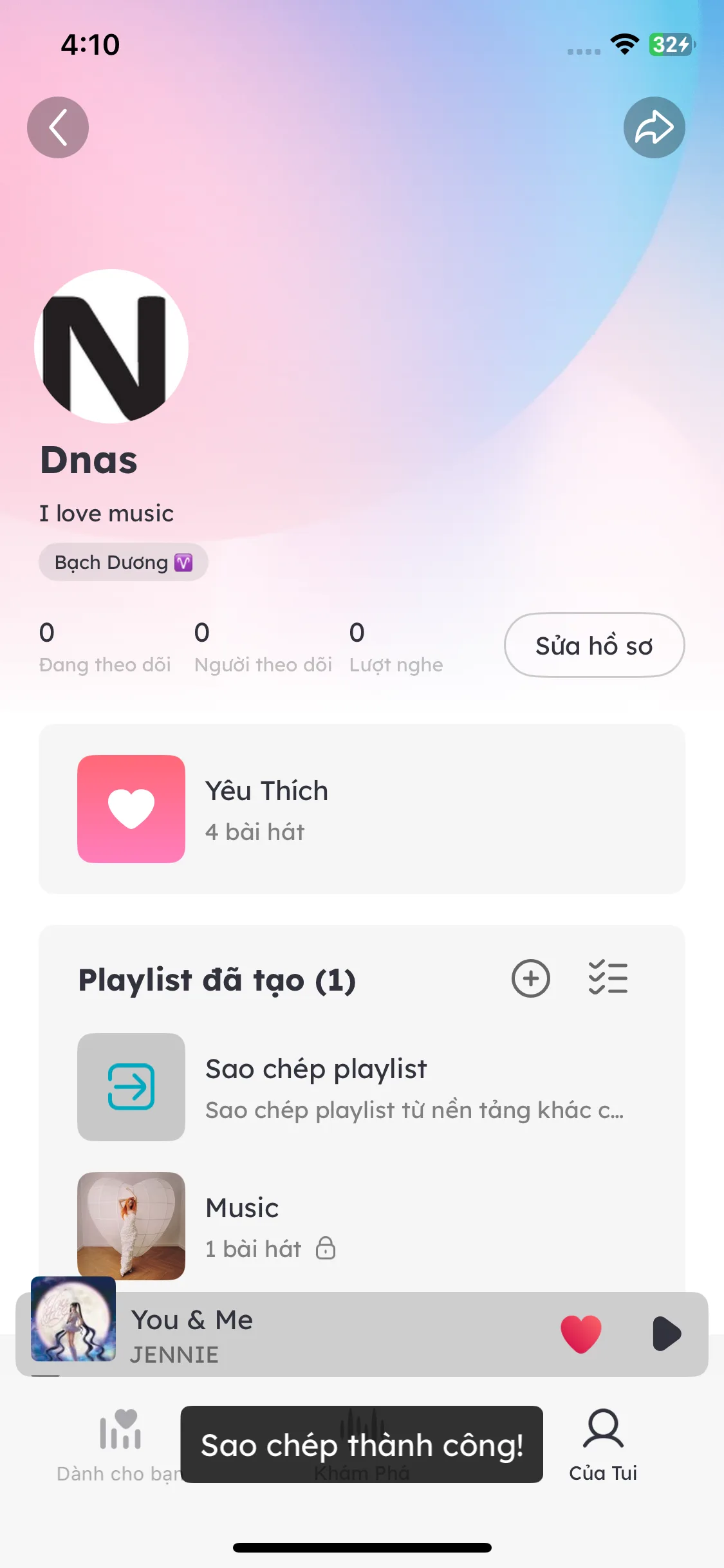View the Đang theo dõi list
This screenshot has height=1568, width=724.
click(x=105, y=646)
